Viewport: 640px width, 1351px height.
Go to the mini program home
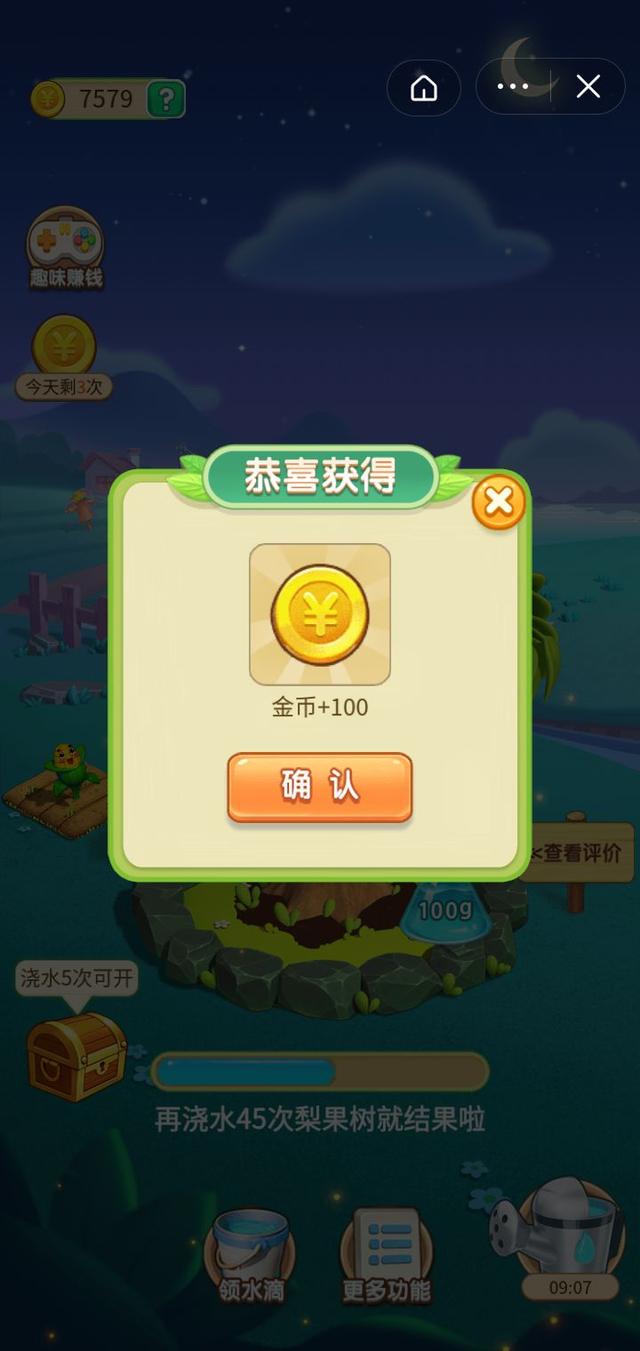pos(424,88)
